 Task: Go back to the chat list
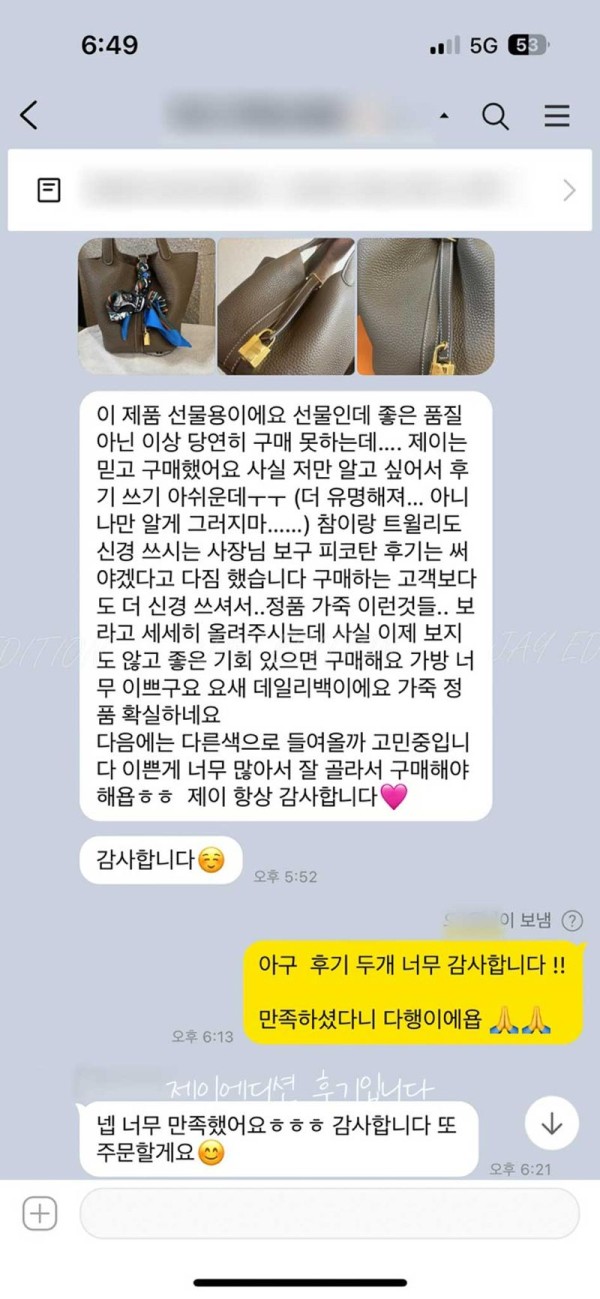coord(29,115)
